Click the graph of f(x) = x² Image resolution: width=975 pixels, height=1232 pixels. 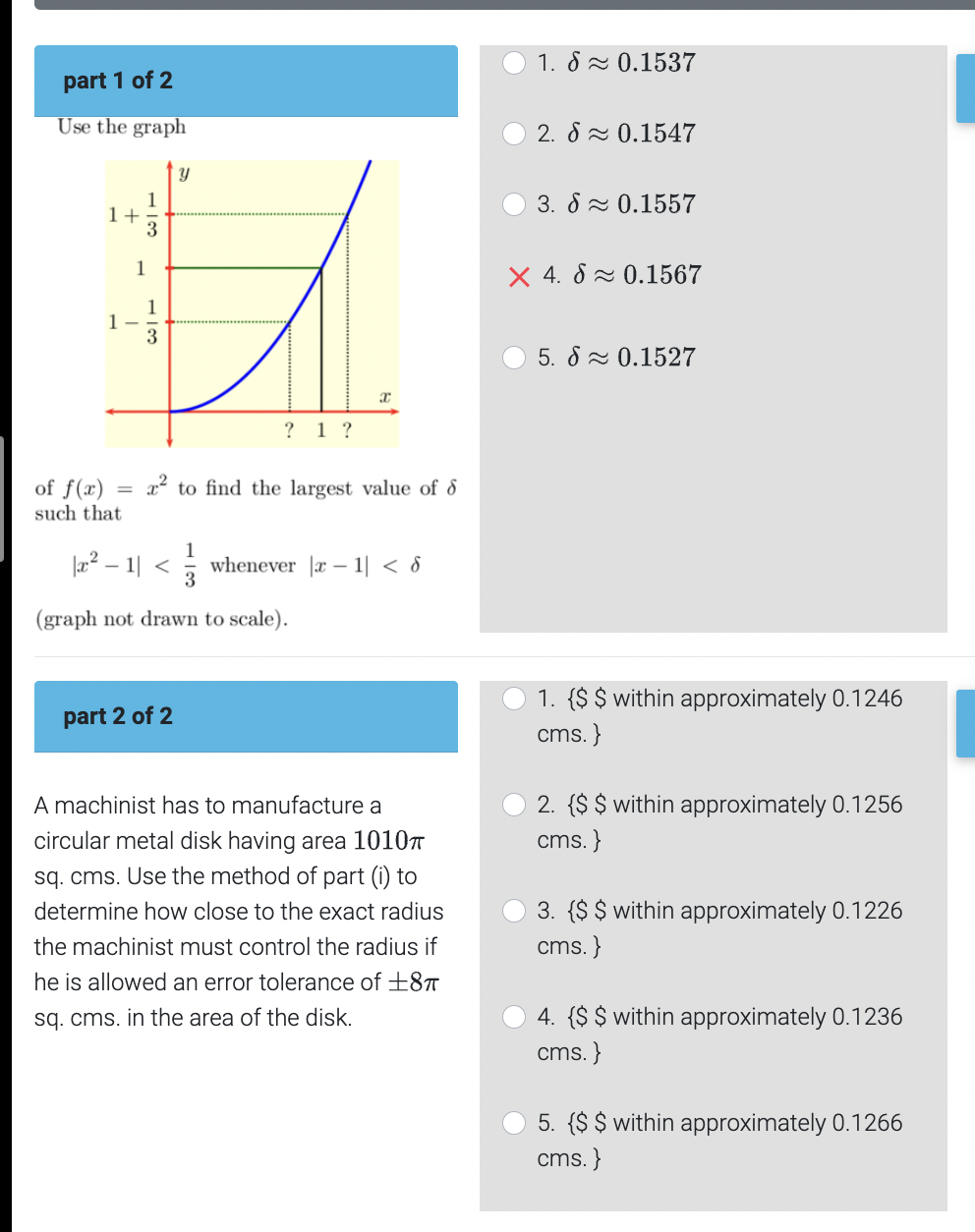(x=251, y=302)
